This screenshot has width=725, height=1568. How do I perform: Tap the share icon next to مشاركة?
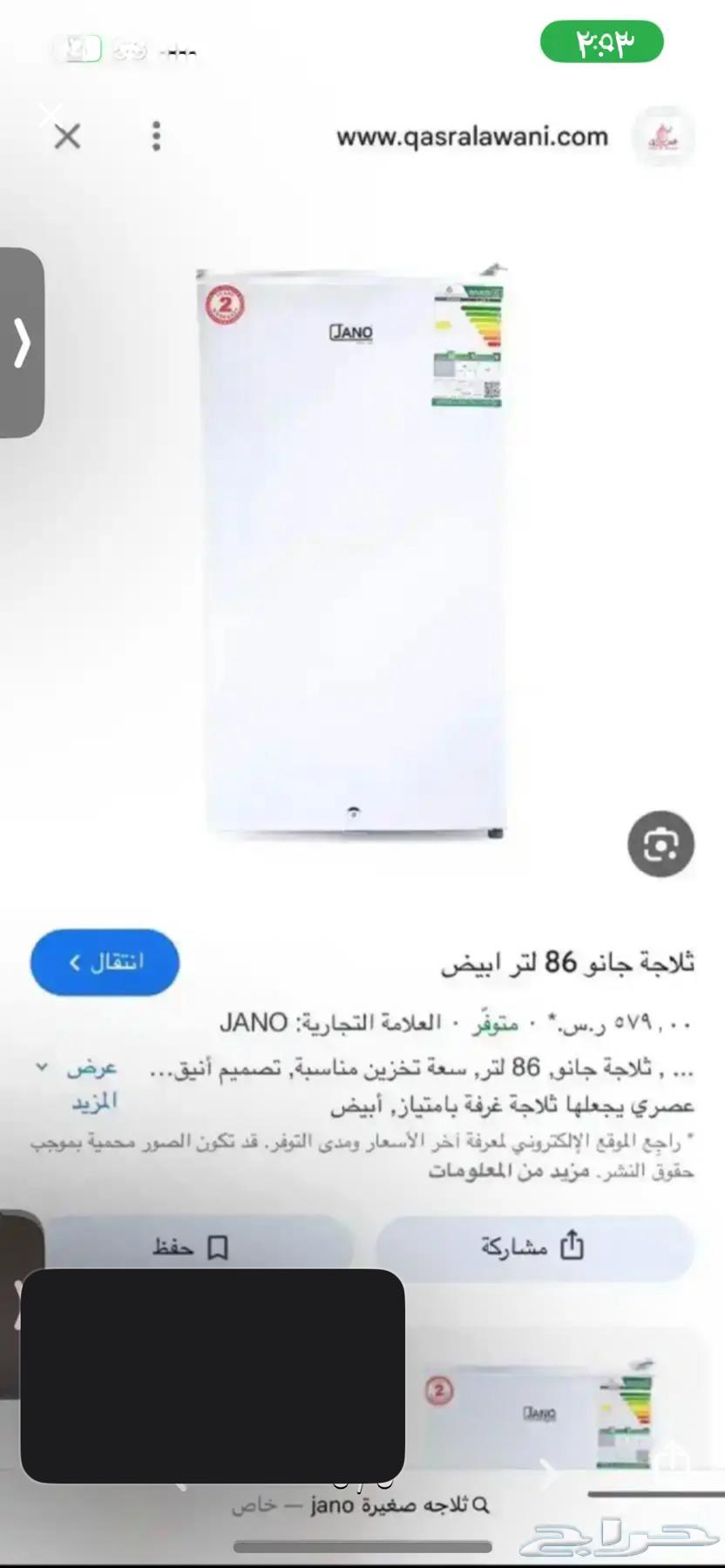click(x=573, y=1246)
